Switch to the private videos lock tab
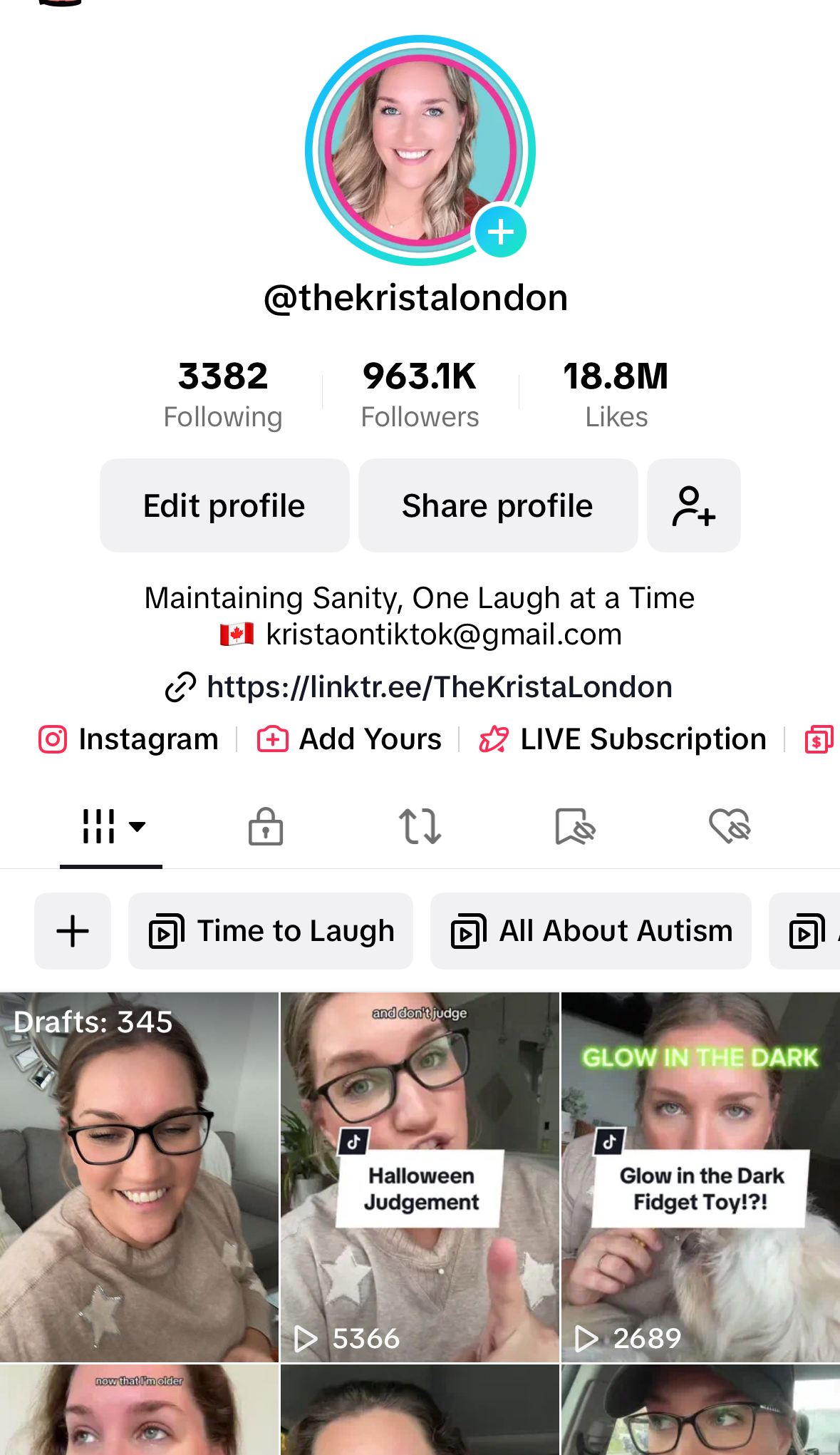Viewport: 840px width, 1455px height. click(x=266, y=826)
